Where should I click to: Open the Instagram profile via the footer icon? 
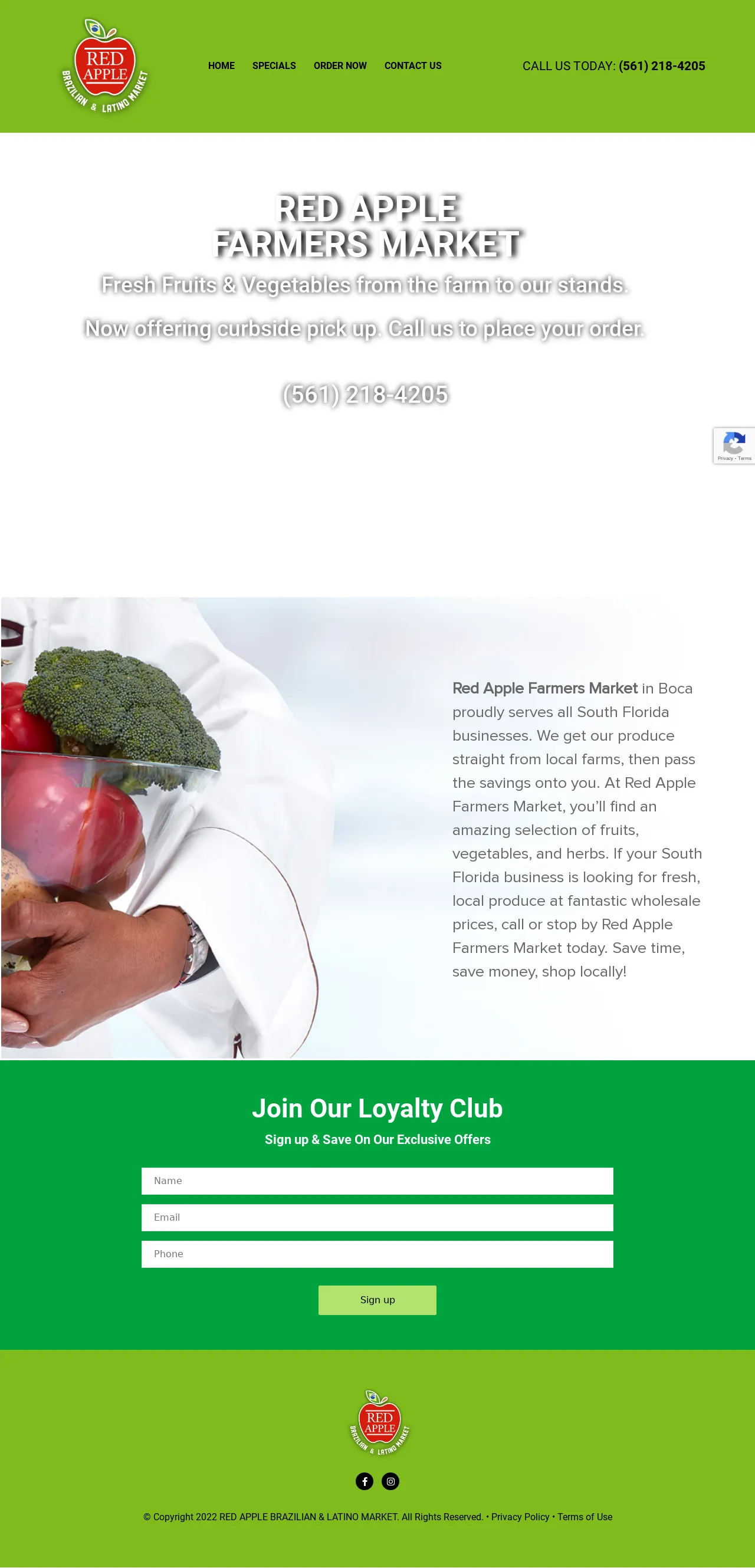tap(390, 1481)
